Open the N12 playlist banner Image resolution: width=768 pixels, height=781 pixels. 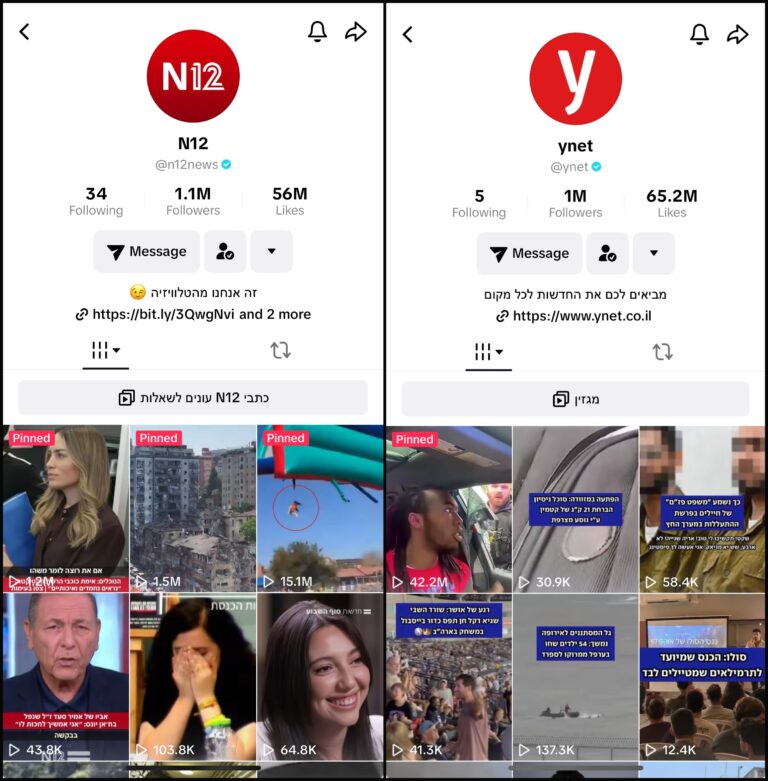click(193, 398)
